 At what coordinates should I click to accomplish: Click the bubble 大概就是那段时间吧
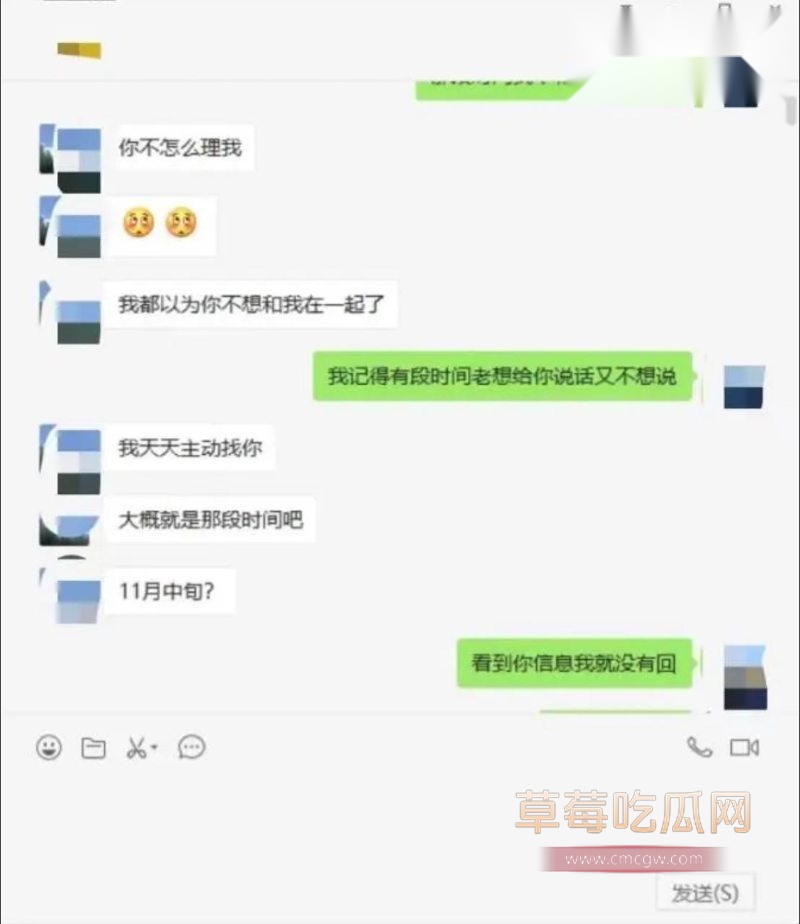tap(212, 520)
